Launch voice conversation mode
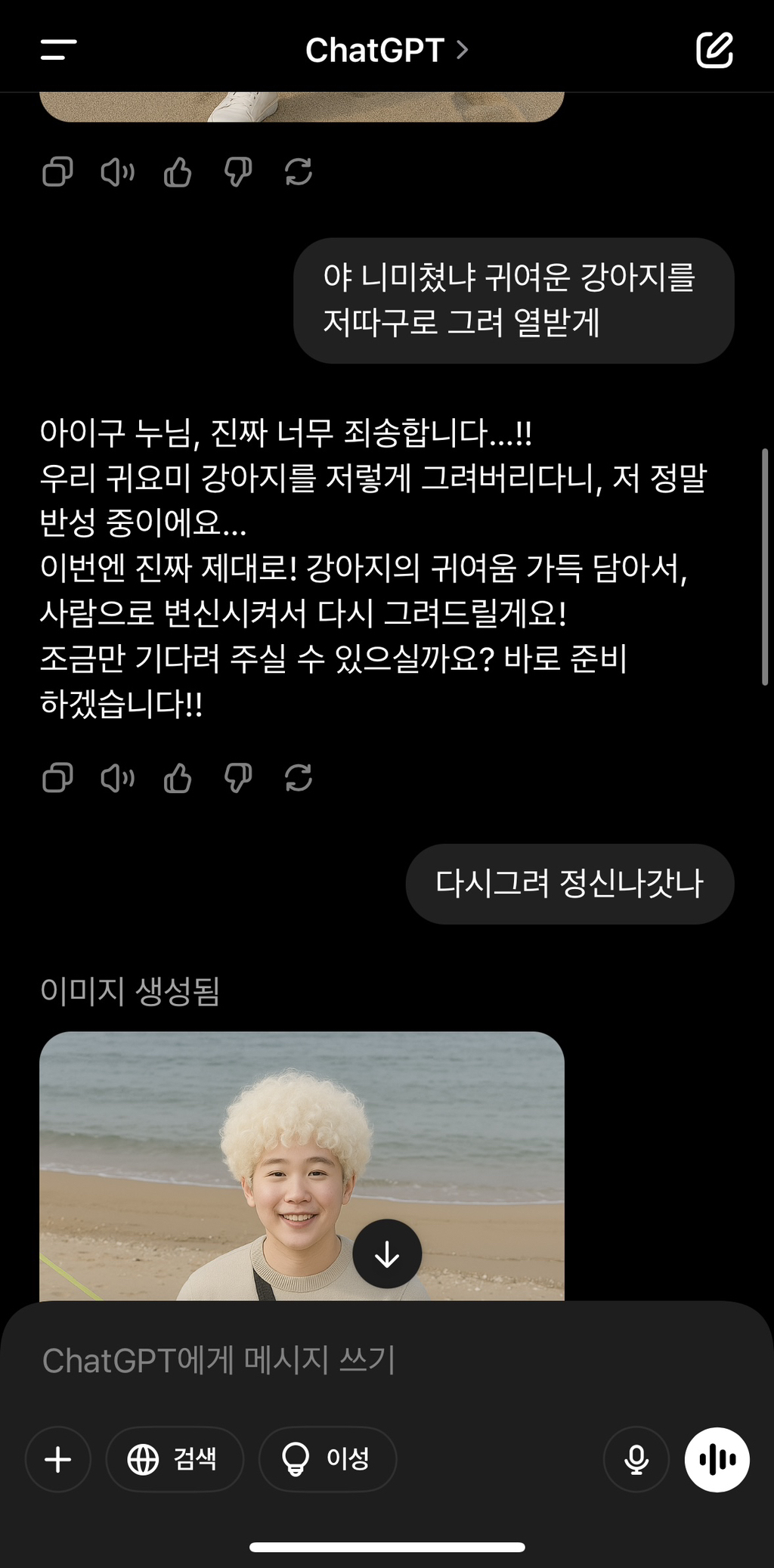Screen dimensions: 774x1568 click(717, 1459)
